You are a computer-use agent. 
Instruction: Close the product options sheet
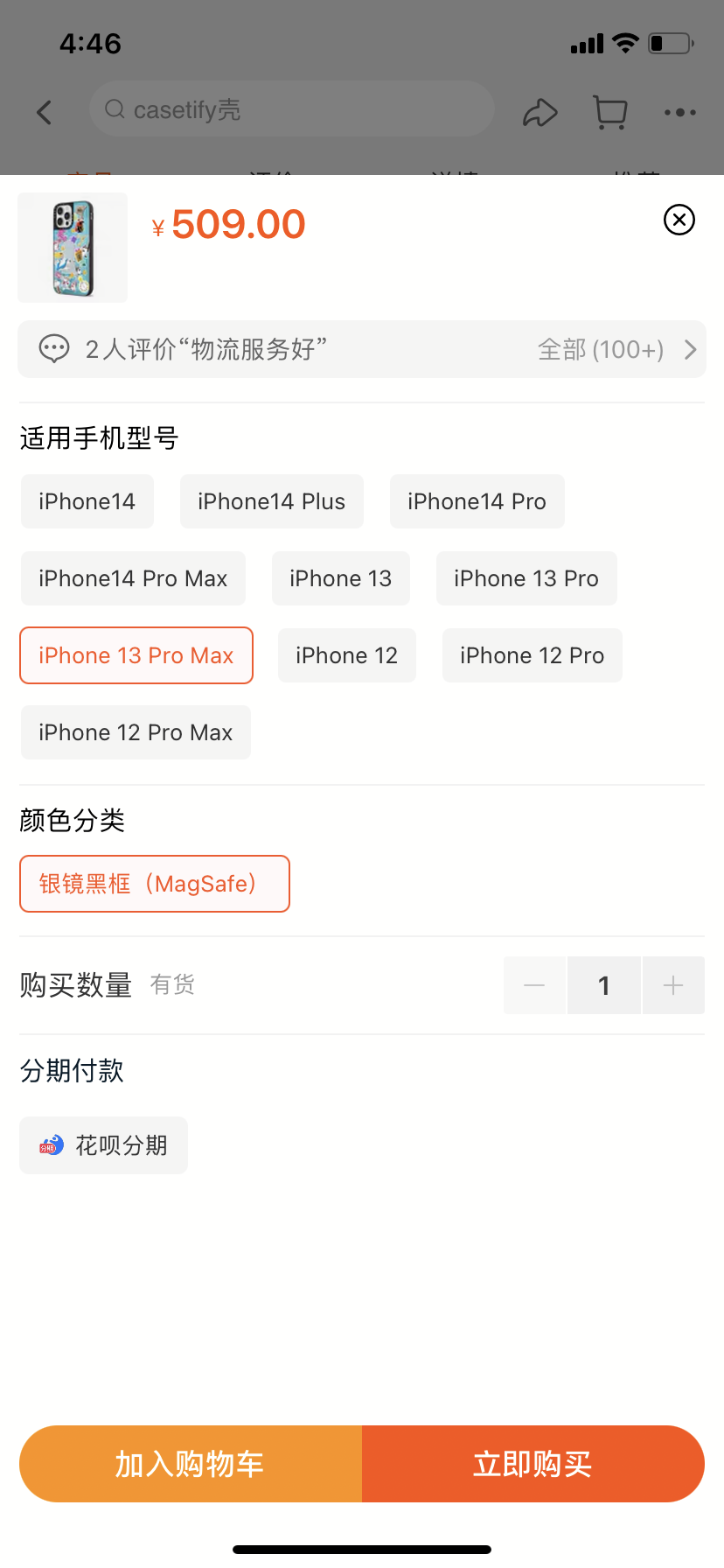[x=679, y=220]
